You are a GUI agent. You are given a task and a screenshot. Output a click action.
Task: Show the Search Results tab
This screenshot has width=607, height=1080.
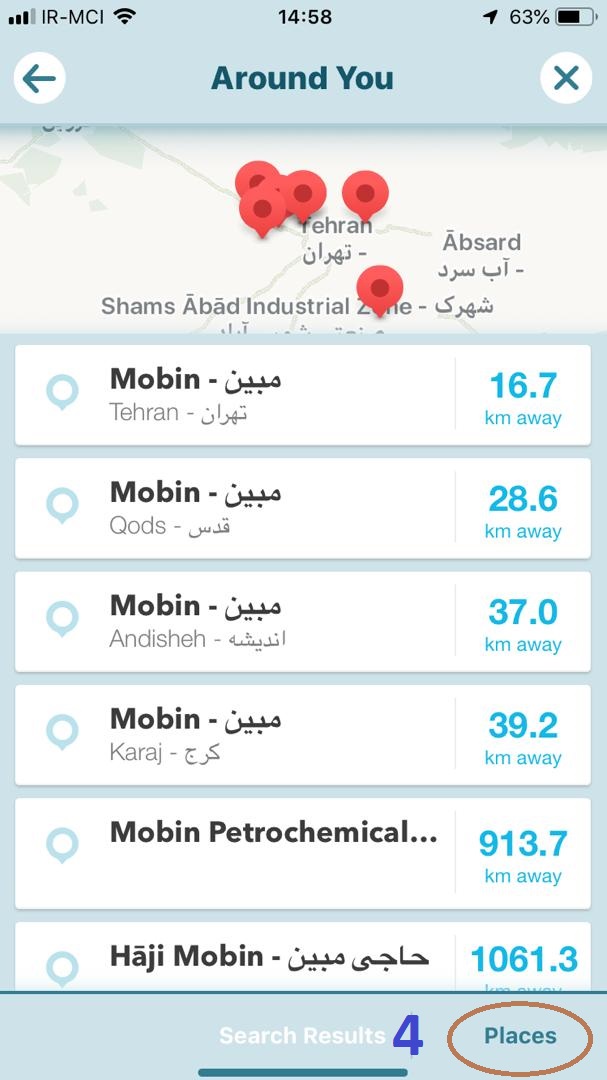(x=302, y=1036)
